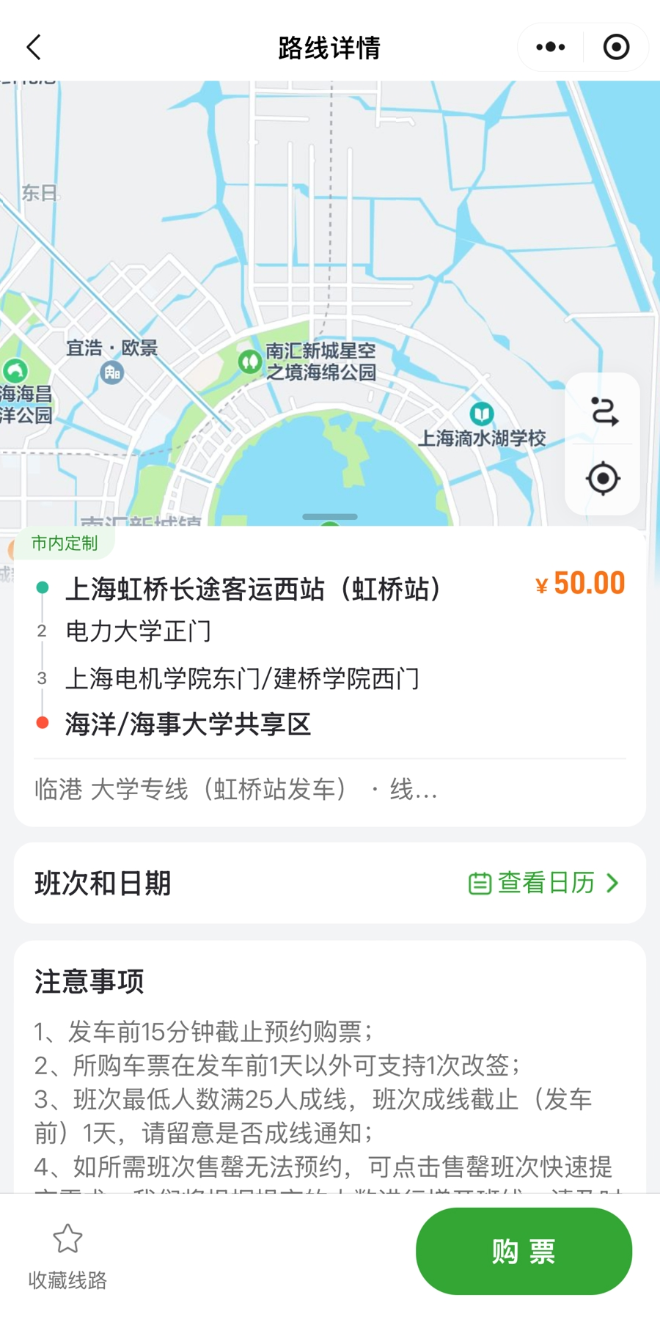The image size is (660, 1336).
Task: Go back from the route details page
Action: pyautogui.click(x=34, y=47)
